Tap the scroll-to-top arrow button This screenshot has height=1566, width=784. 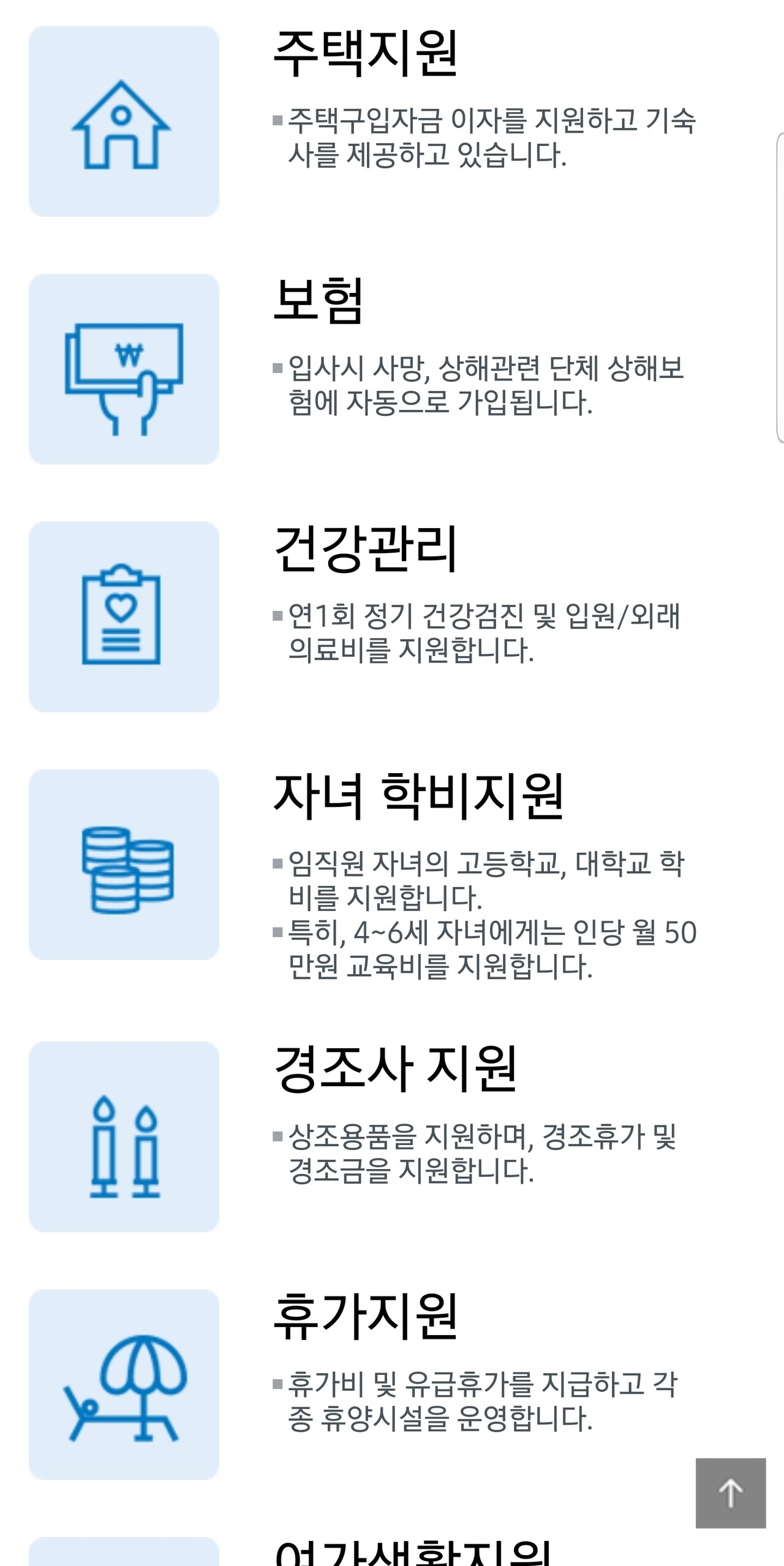(731, 1493)
